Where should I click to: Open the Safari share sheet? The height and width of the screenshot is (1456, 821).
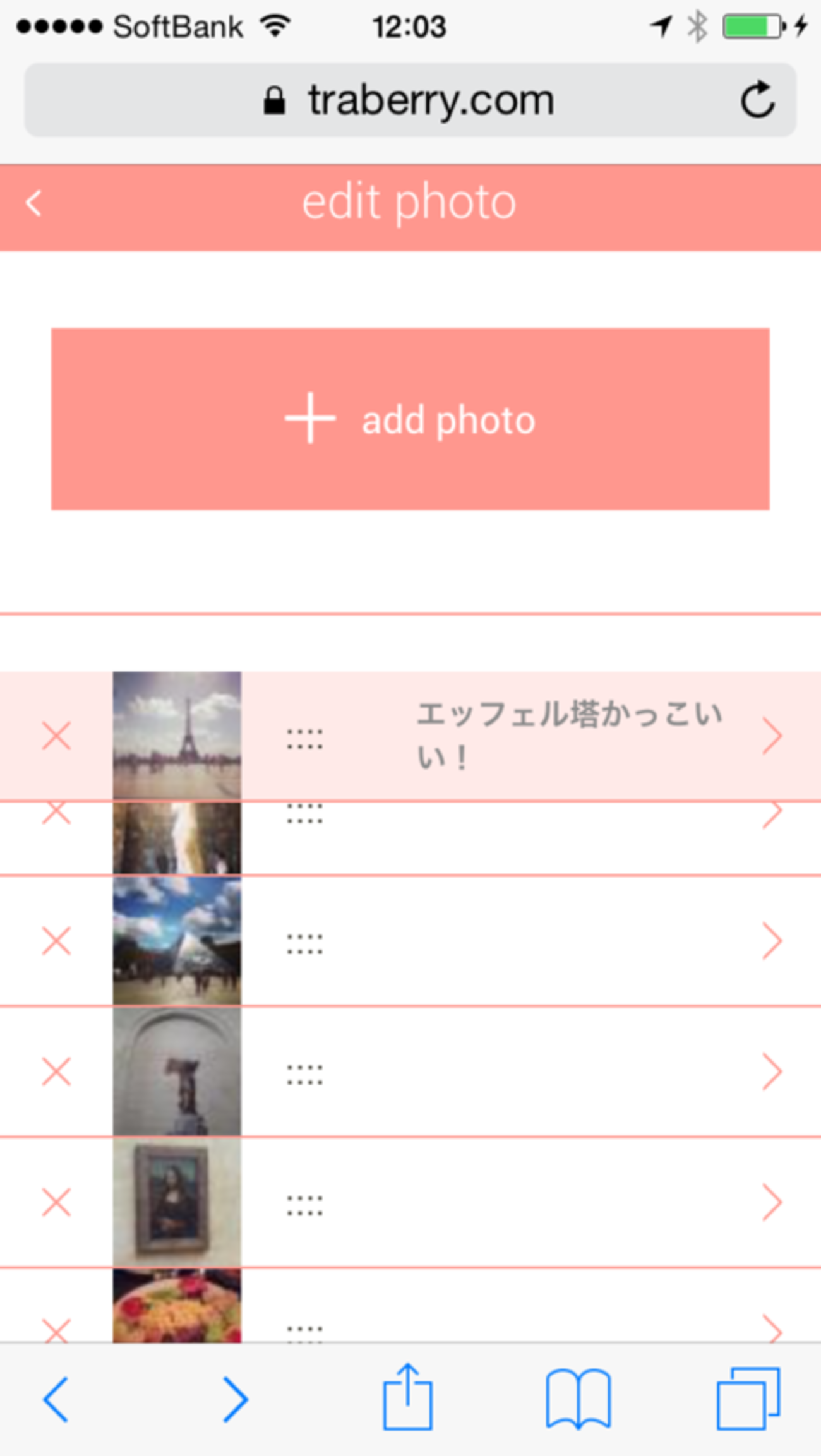(407, 1398)
